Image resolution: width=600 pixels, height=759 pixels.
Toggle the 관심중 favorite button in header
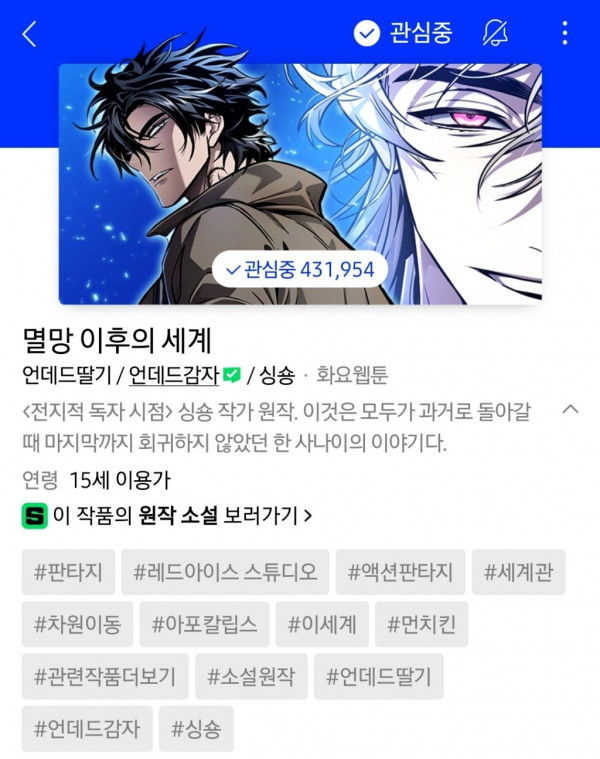point(403,33)
